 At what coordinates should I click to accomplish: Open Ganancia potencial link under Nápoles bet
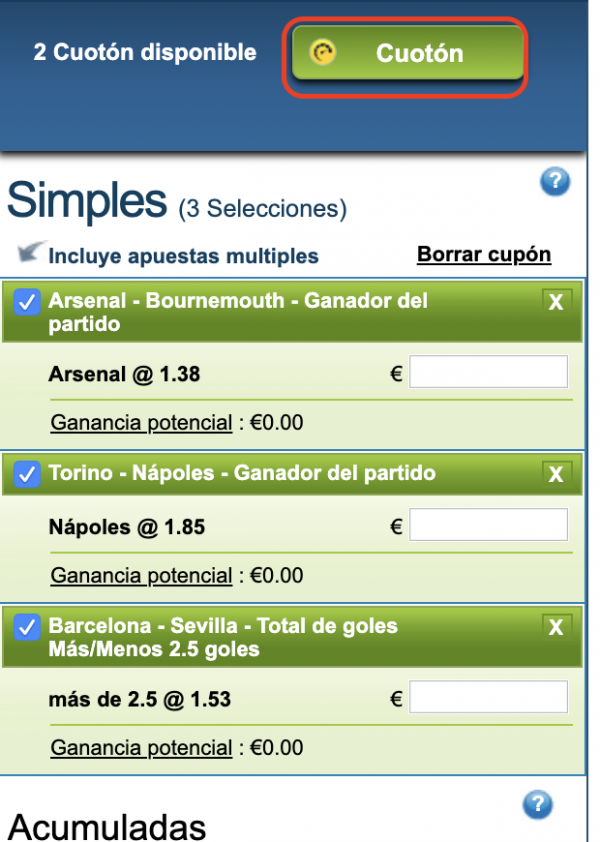(x=141, y=575)
